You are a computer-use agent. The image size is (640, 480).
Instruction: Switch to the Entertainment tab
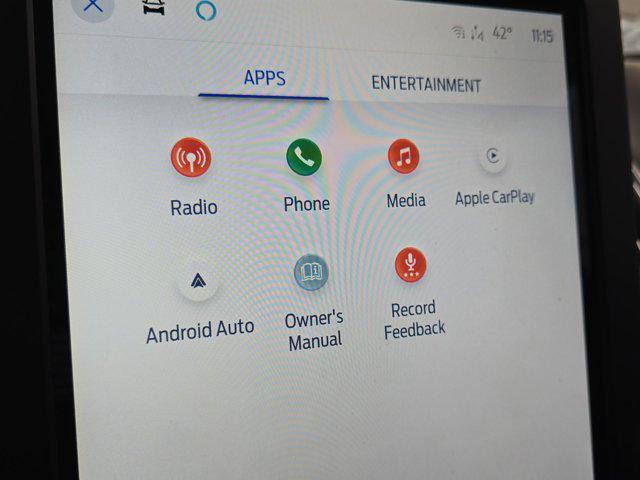(x=426, y=84)
